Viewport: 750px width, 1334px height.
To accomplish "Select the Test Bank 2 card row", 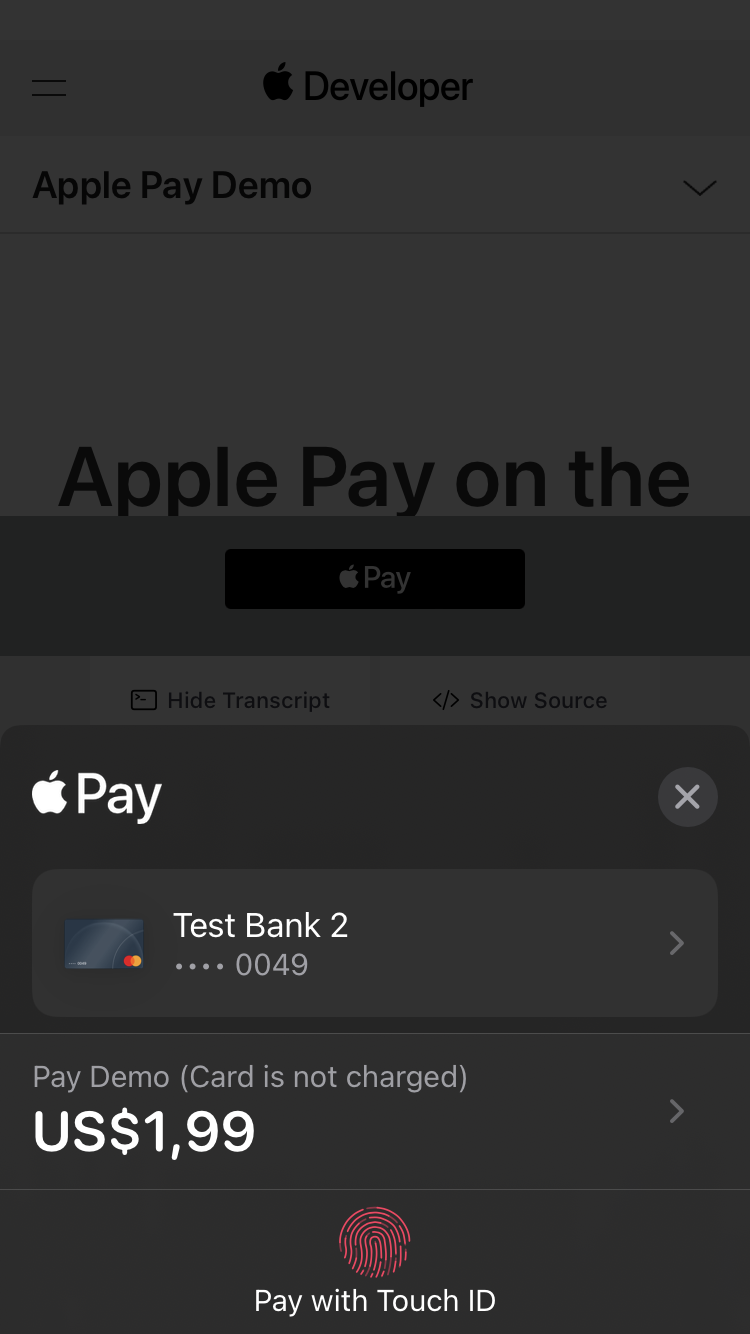I will 374,943.
